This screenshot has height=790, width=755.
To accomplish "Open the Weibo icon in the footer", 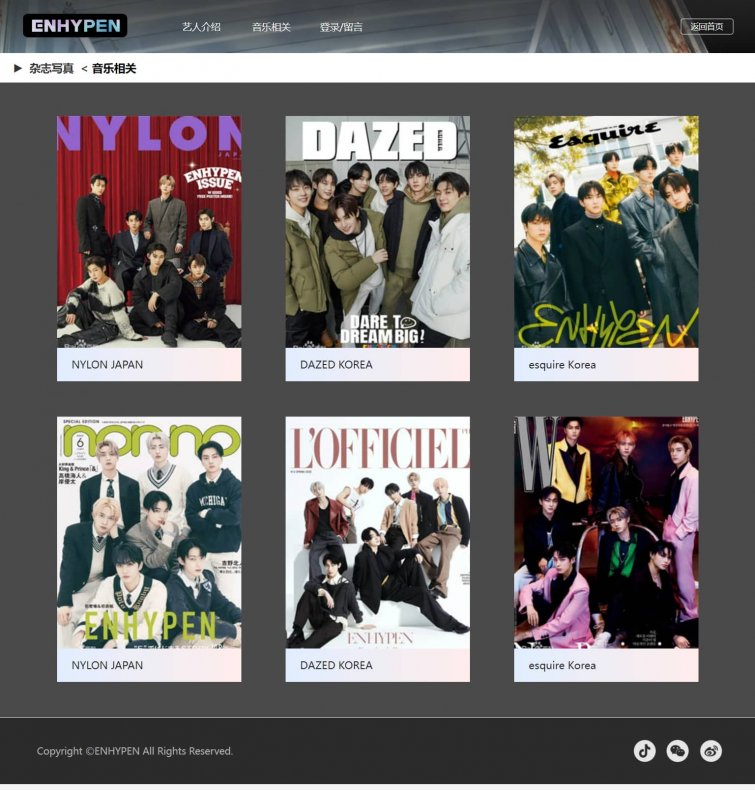I will pos(711,751).
